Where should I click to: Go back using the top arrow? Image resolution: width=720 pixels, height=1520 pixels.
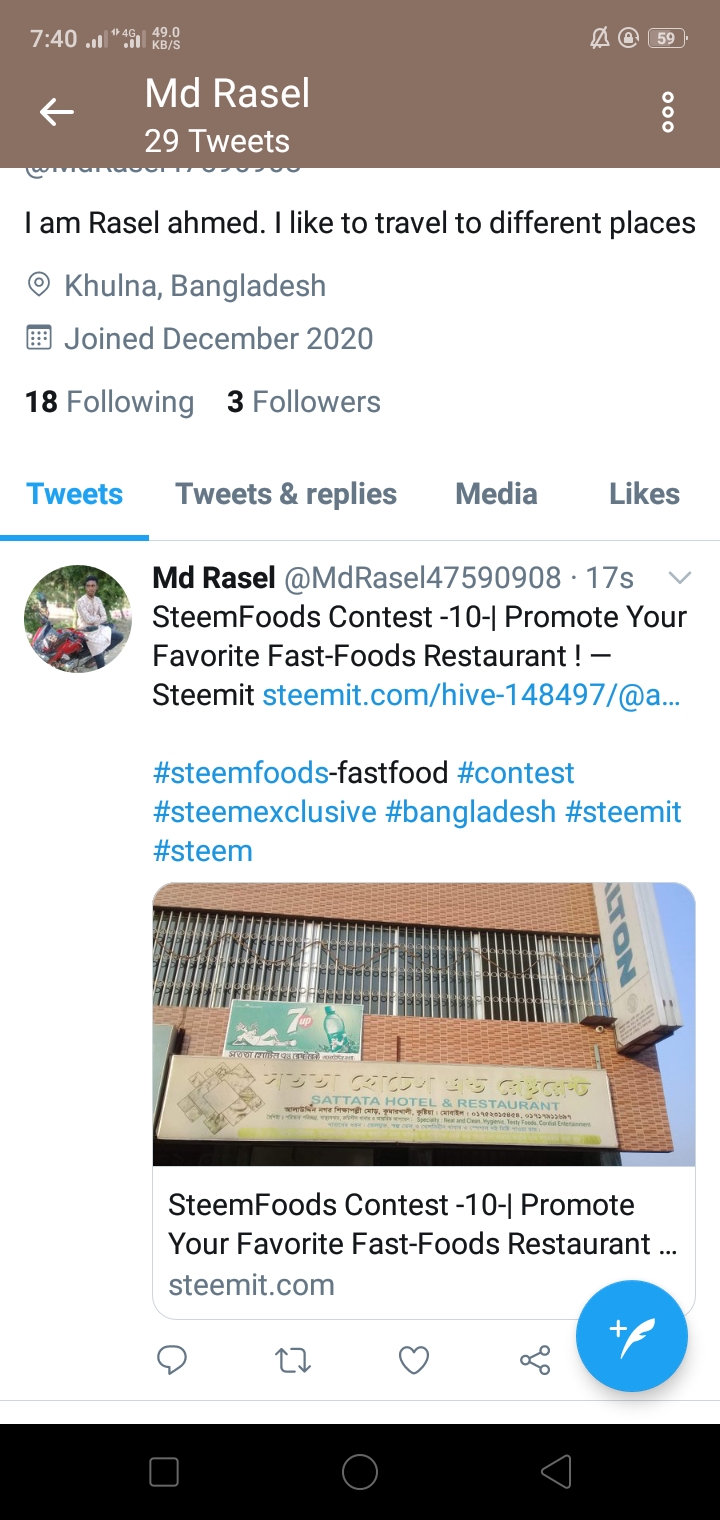pyautogui.click(x=57, y=112)
